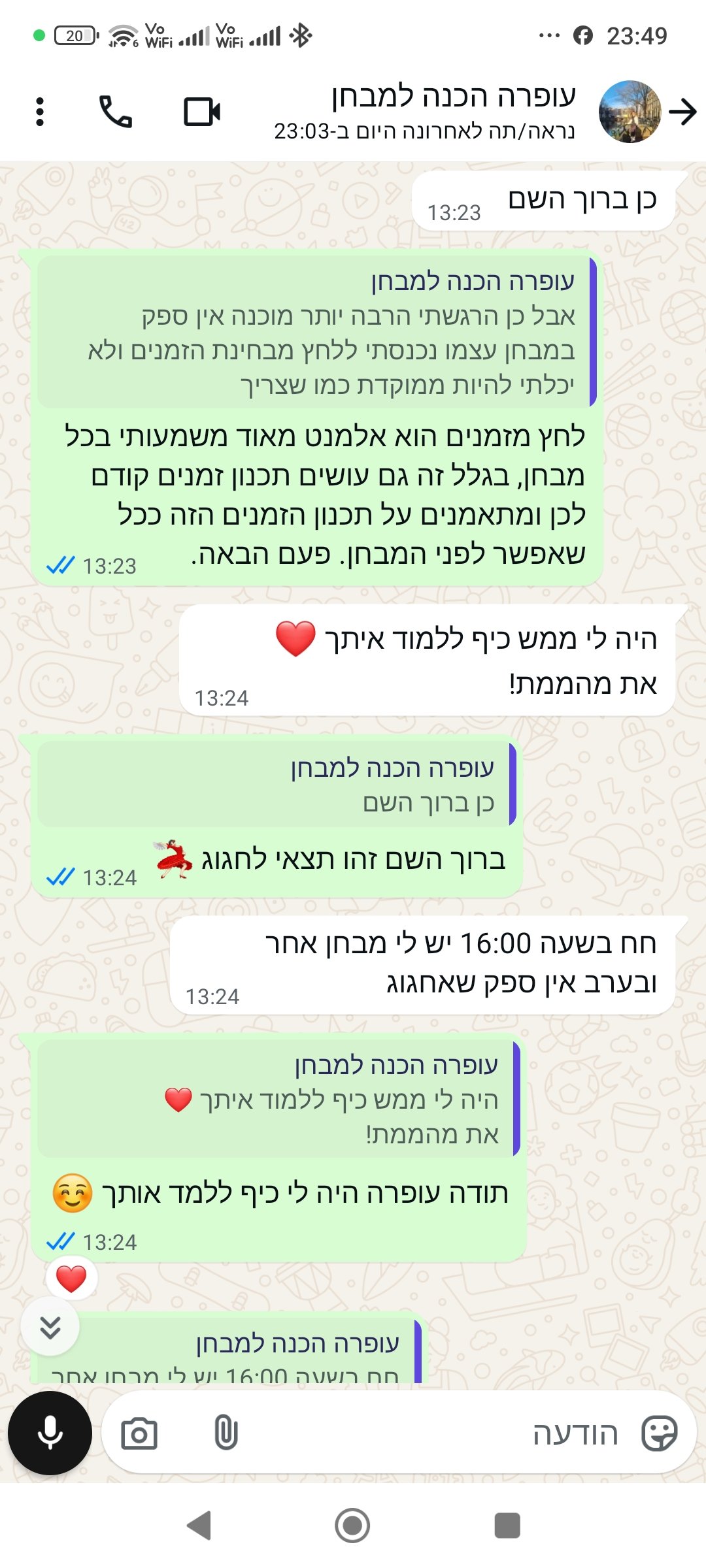Open the emoji and sticker picker
The image size is (706, 1568).
point(659,1433)
